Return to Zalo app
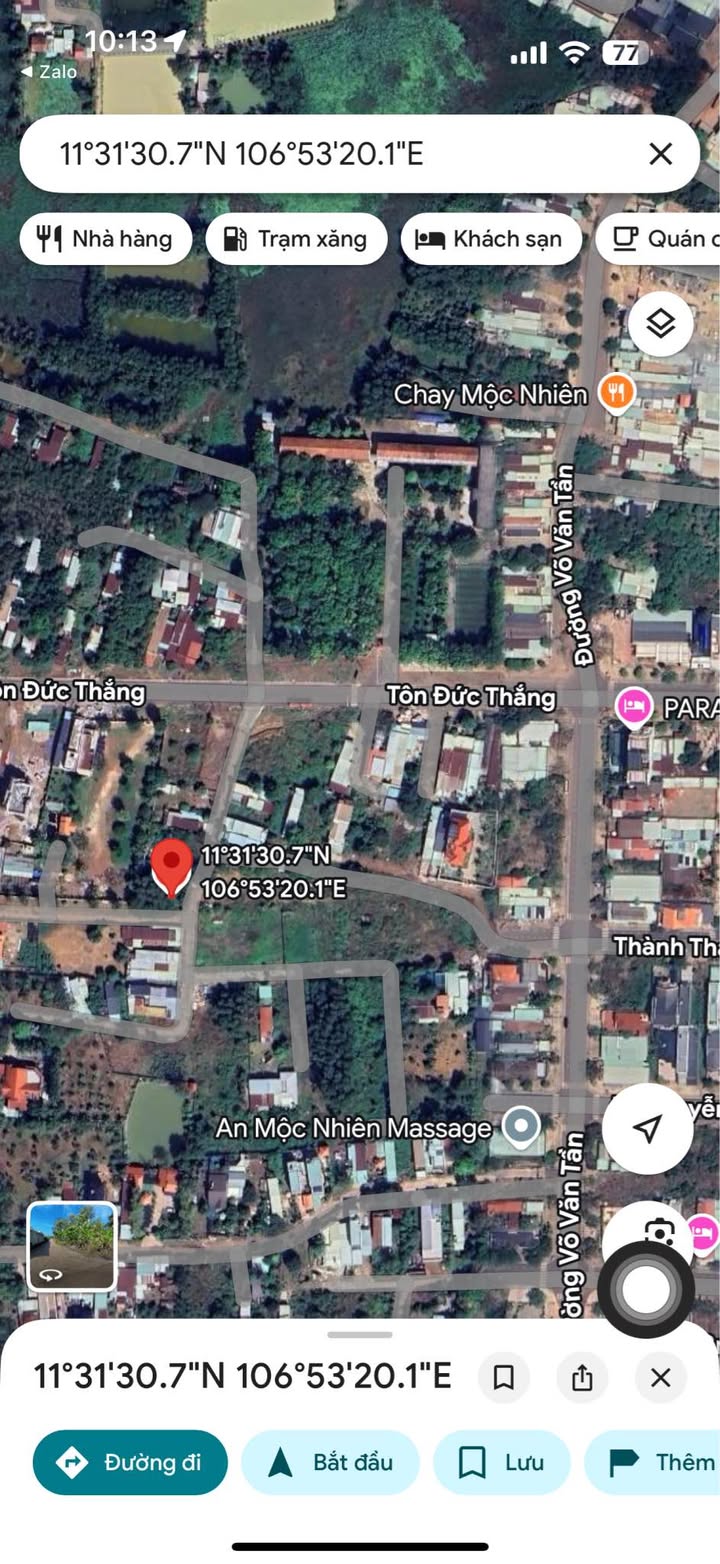The image size is (720, 1564). (x=48, y=72)
